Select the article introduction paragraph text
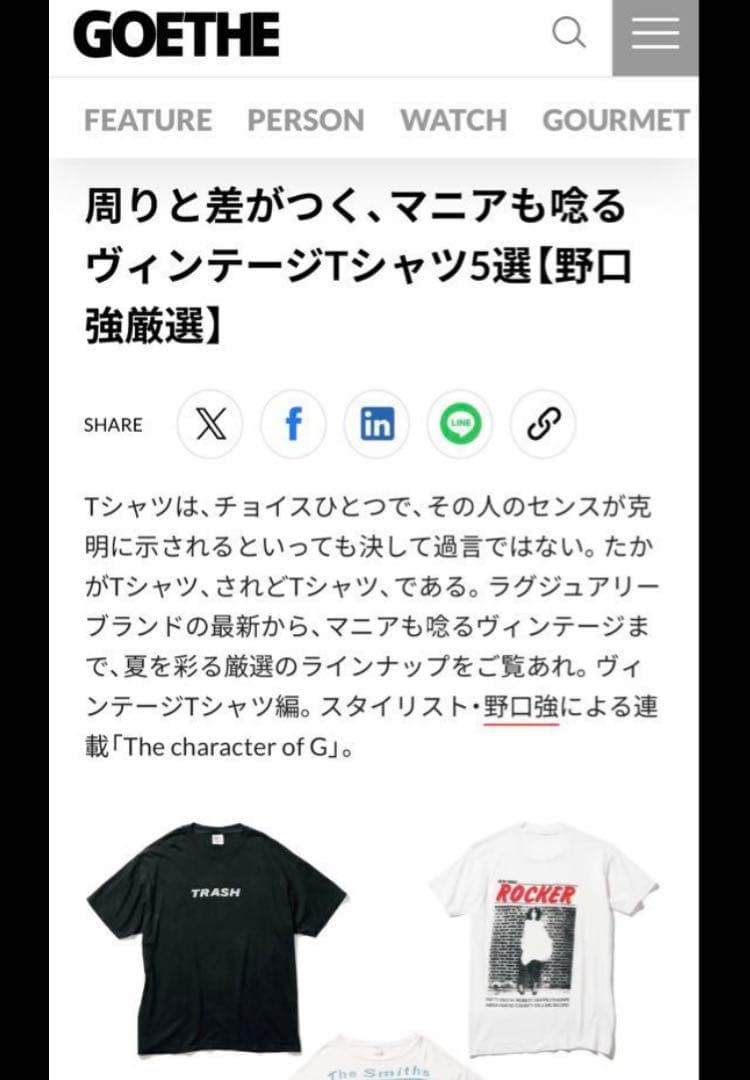Image resolution: width=750 pixels, height=1080 pixels. click(x=370, y=620)
